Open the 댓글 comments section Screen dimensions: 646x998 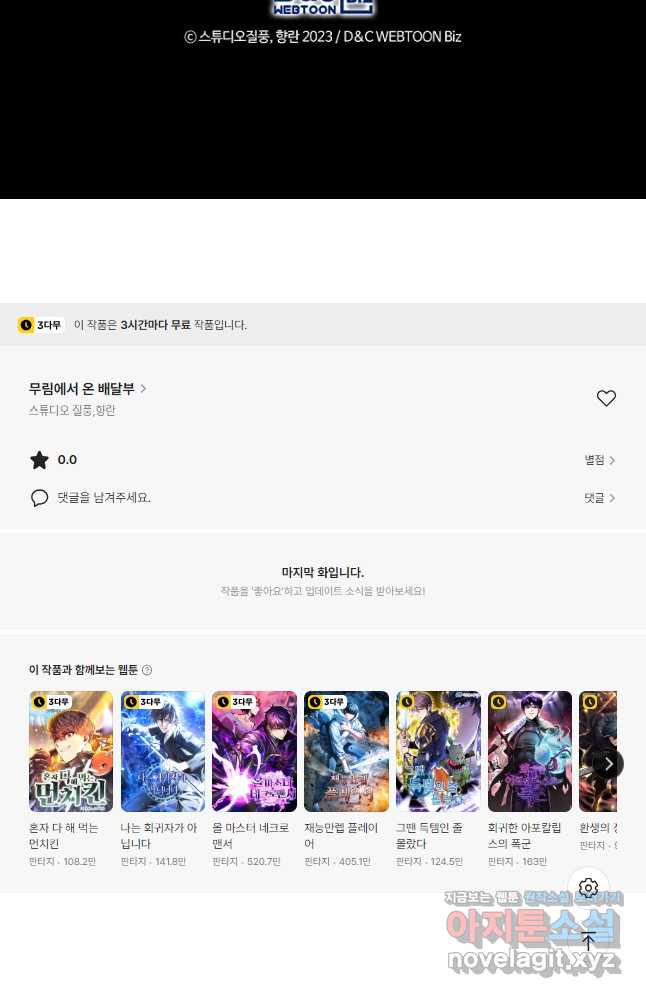[599, 498]
